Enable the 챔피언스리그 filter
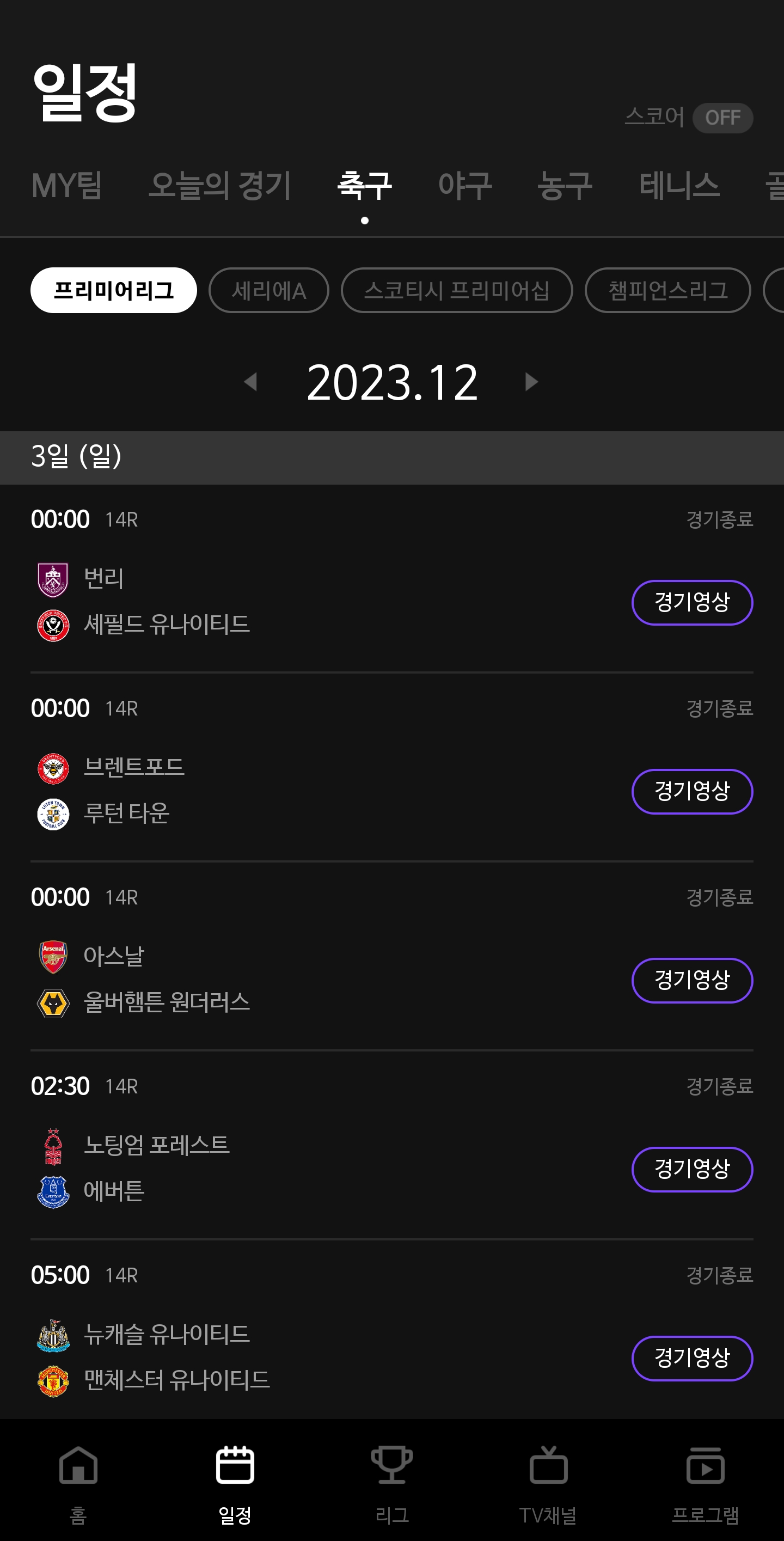Image resolution: width=784 pixels, height=1541 pixels. click(x=668, y=291)
